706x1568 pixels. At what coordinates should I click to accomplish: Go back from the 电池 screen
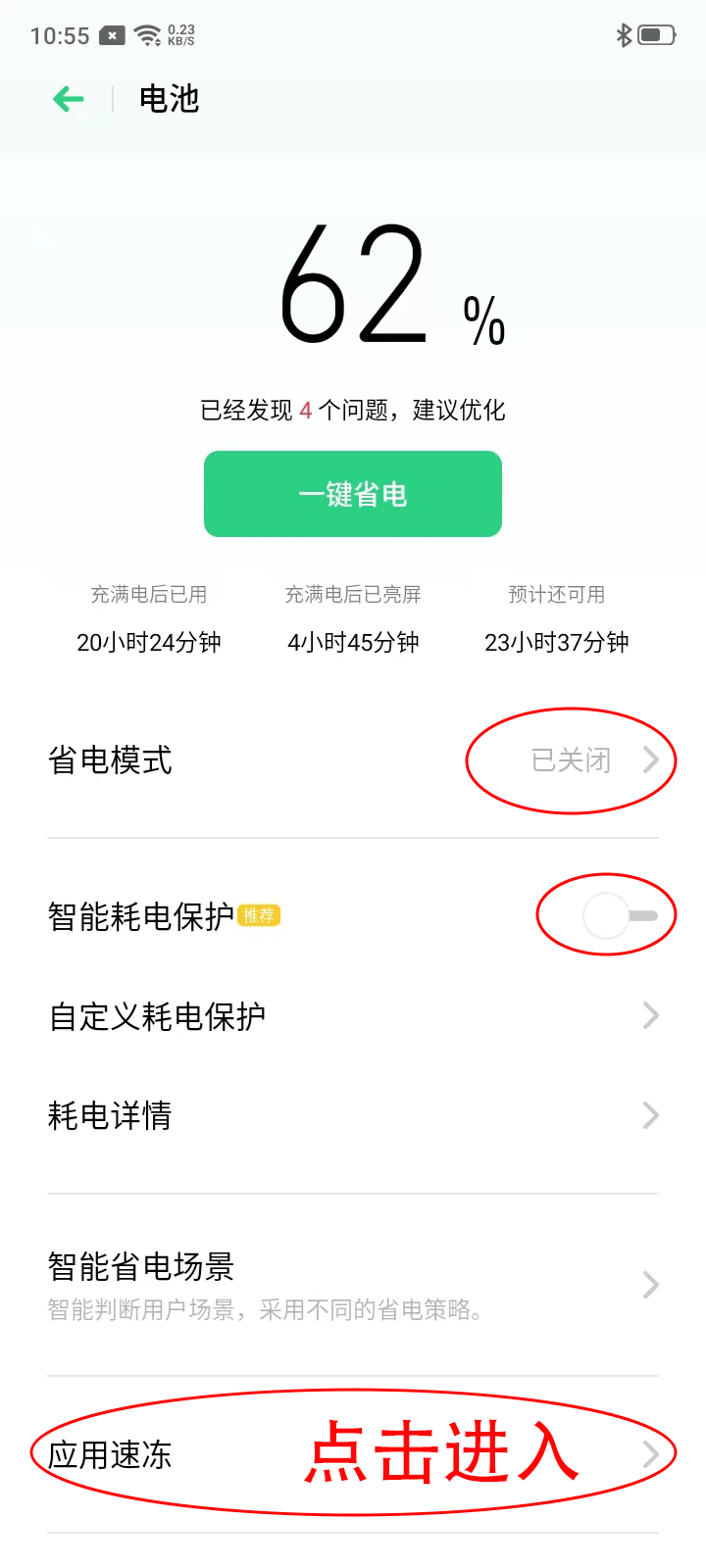point(69,99)
